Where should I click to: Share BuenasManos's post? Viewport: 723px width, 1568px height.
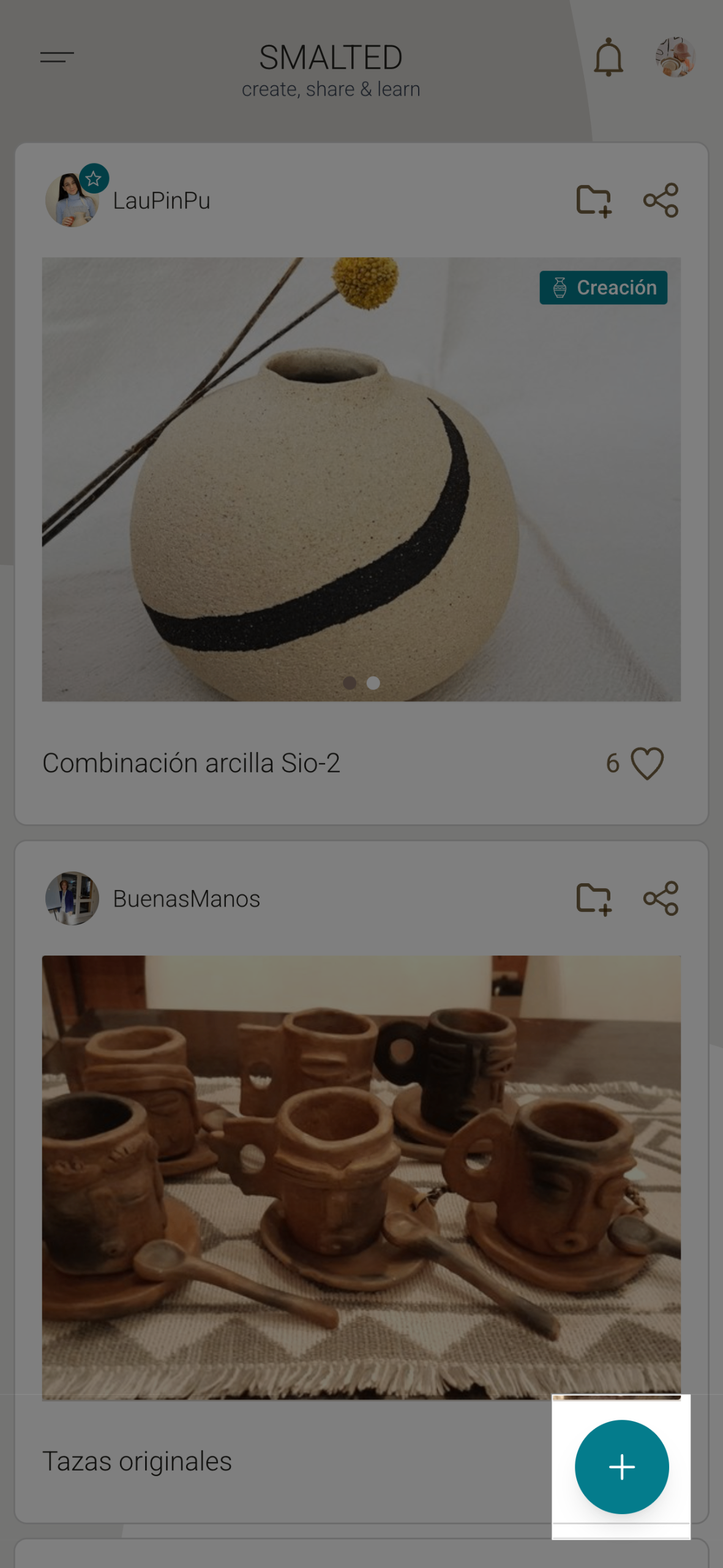(661, 899)
